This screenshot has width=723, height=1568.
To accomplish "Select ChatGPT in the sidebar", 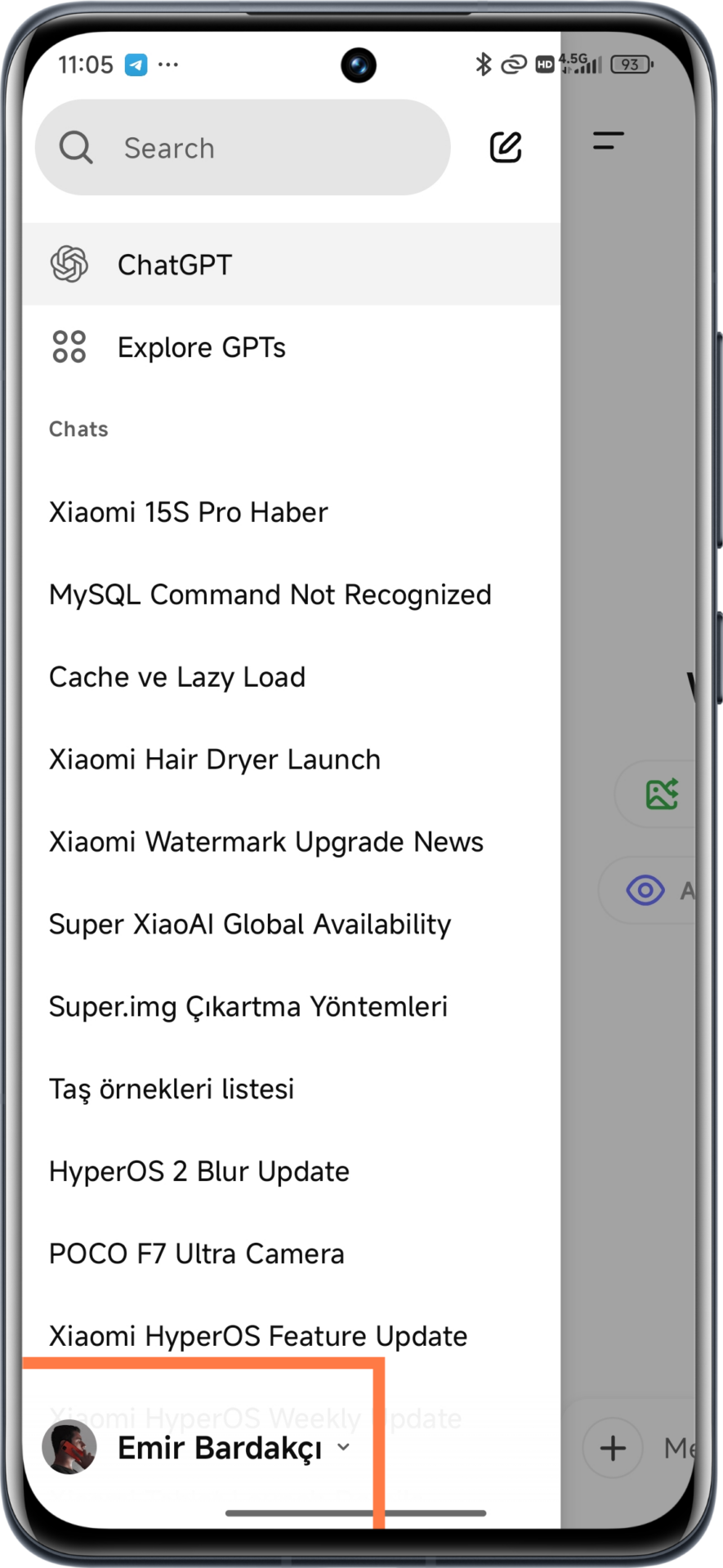I will [175, 265].
